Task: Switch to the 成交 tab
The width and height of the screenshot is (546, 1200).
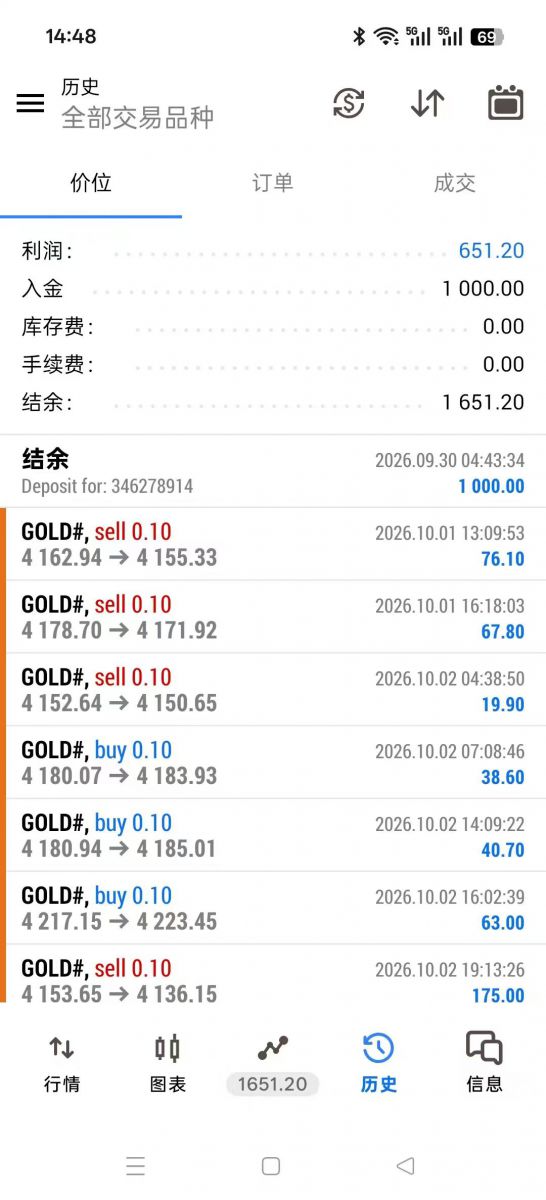Action: tap(455, 183)
